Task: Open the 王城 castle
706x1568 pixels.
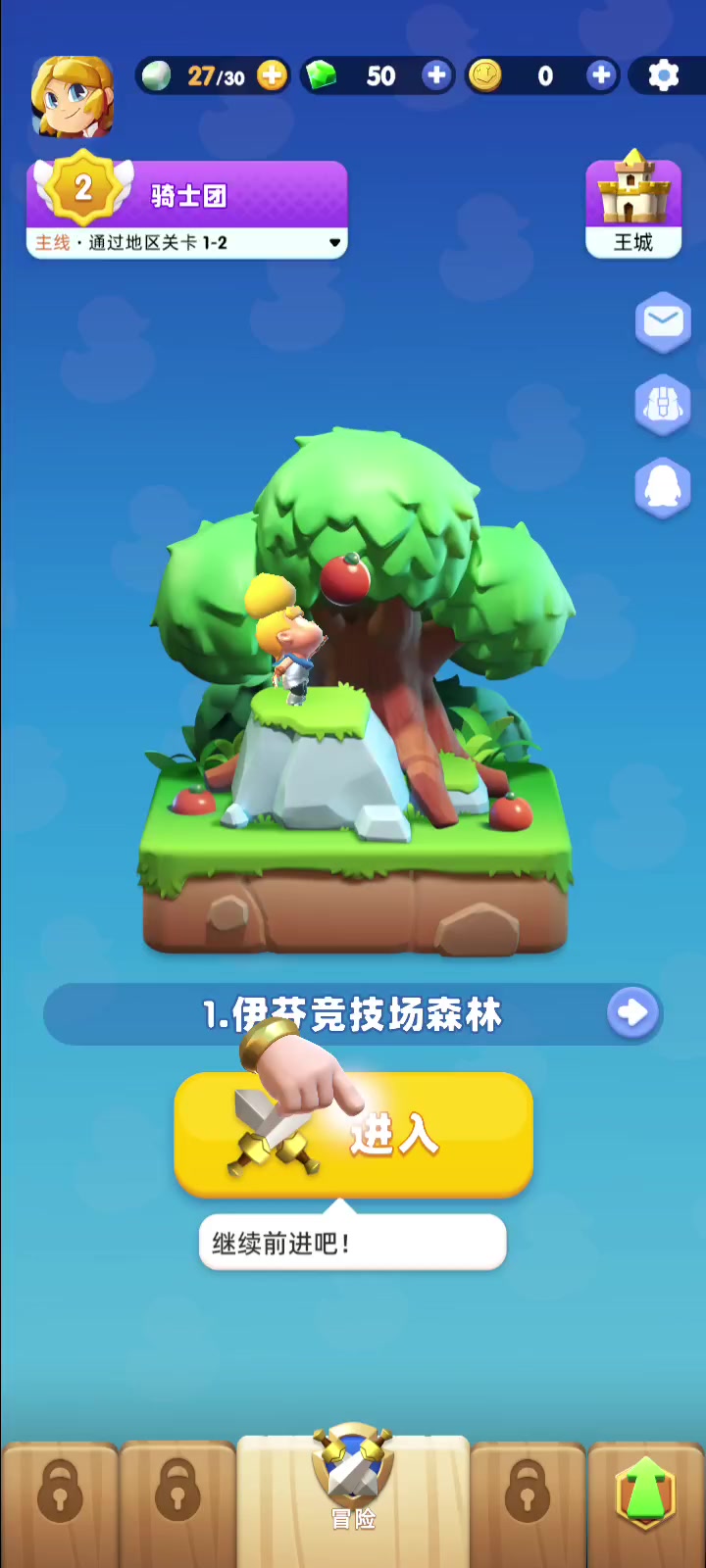Action: (x=633, y=208)
